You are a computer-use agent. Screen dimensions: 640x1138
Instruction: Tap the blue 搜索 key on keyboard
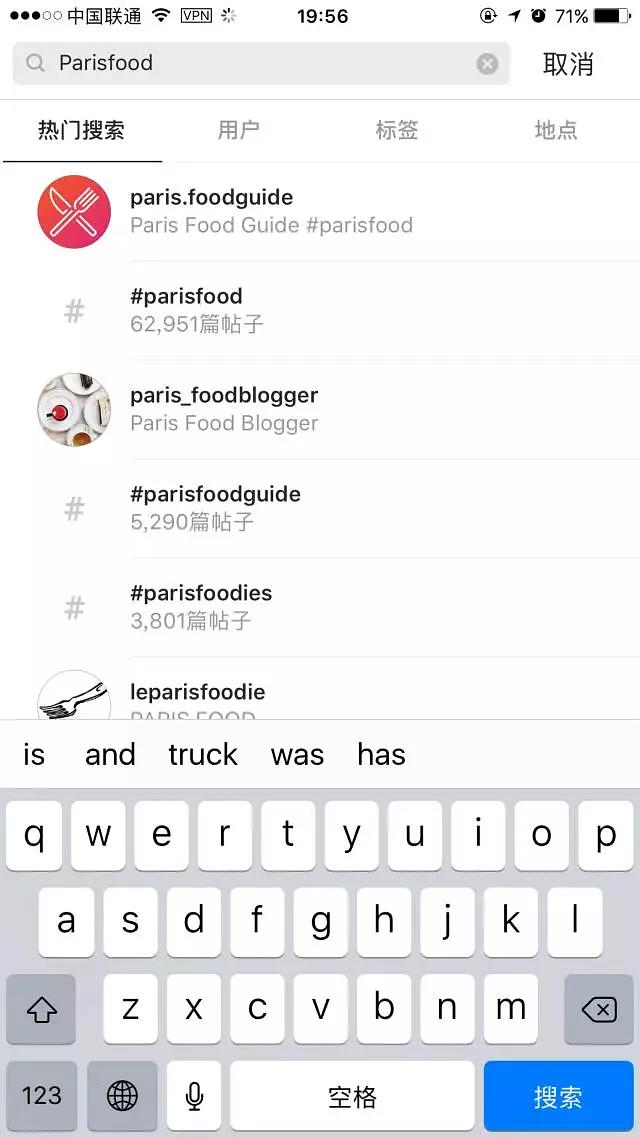559,1096
